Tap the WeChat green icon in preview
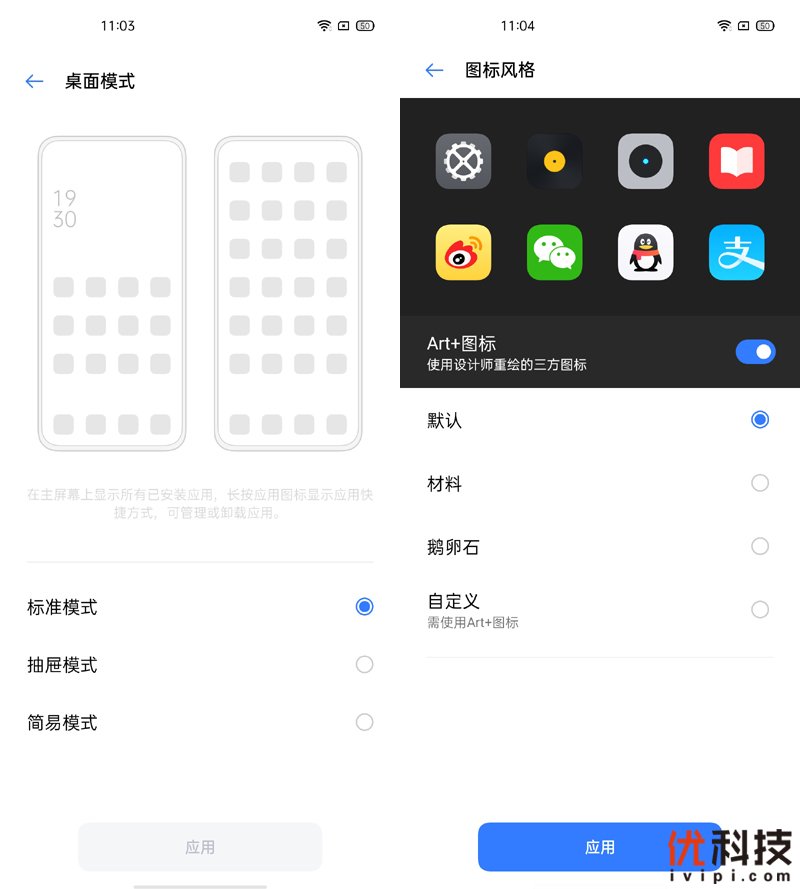Screen dimensions: 800x889 [x=553, y=252]
